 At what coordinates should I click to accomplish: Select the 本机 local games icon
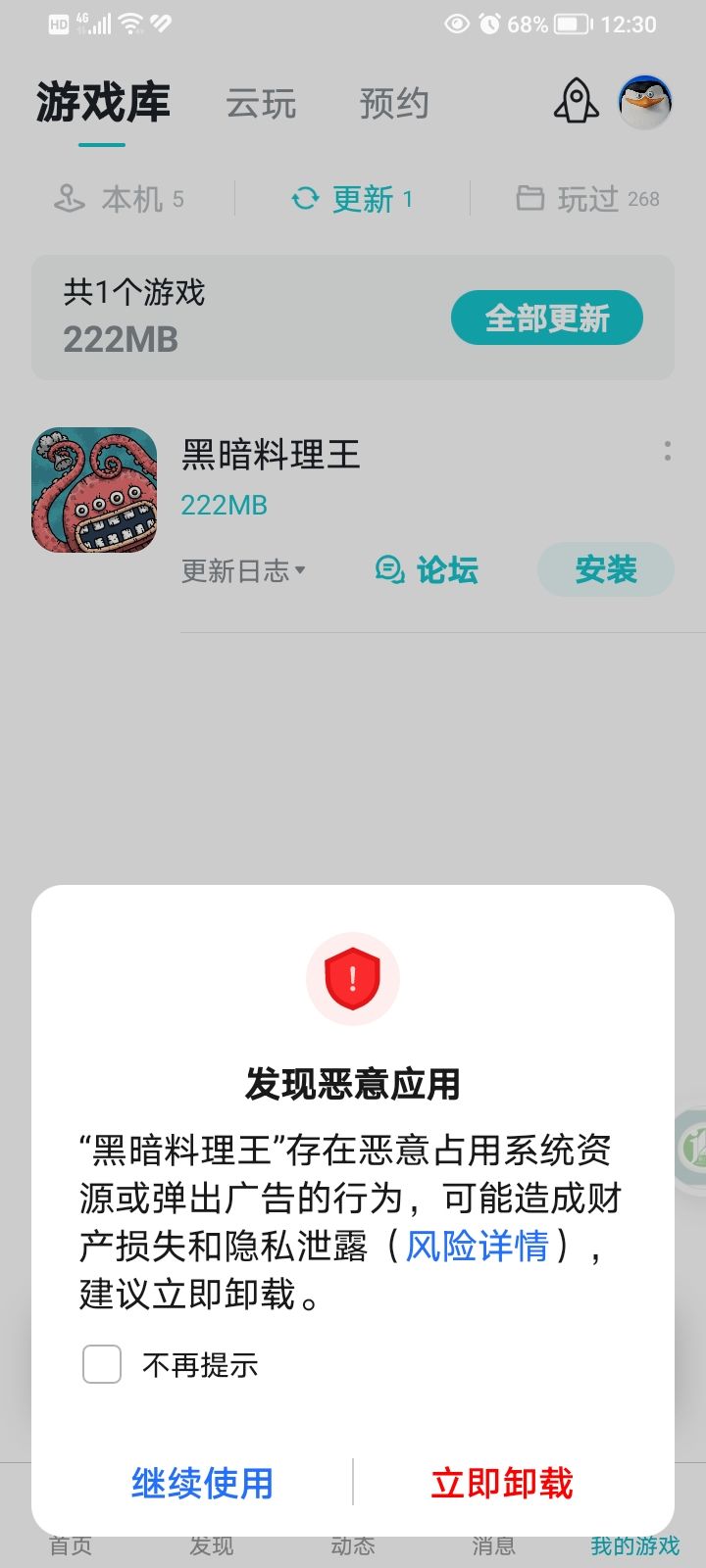pyautogui.click(x=66, y=198)
